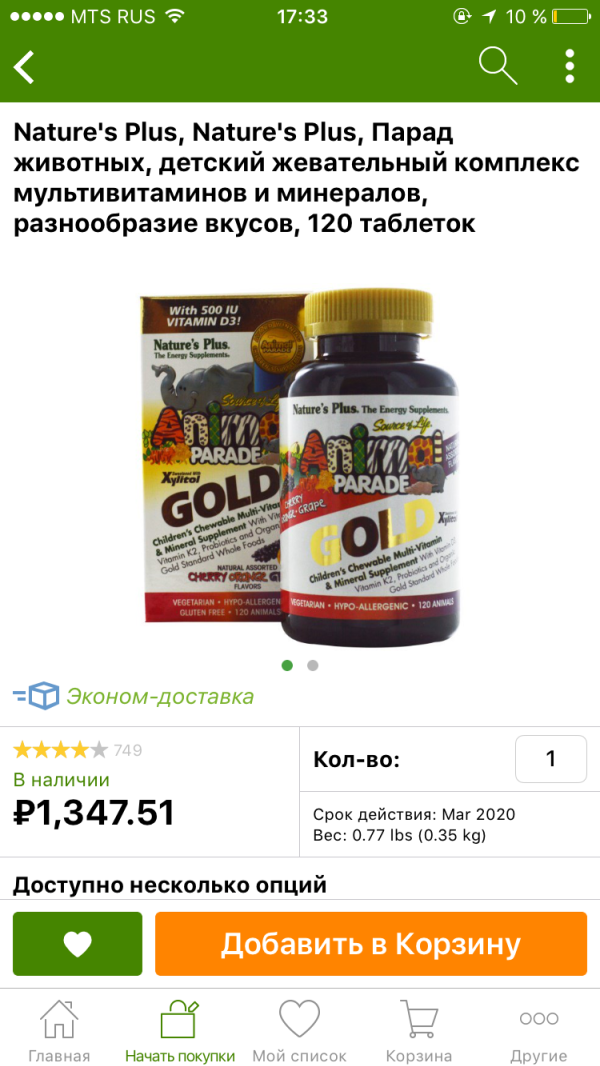The height and width of the screenshot is (1066, 600).
Task: Tap the quantity field showing 1
Action: [x=550, y=759]
